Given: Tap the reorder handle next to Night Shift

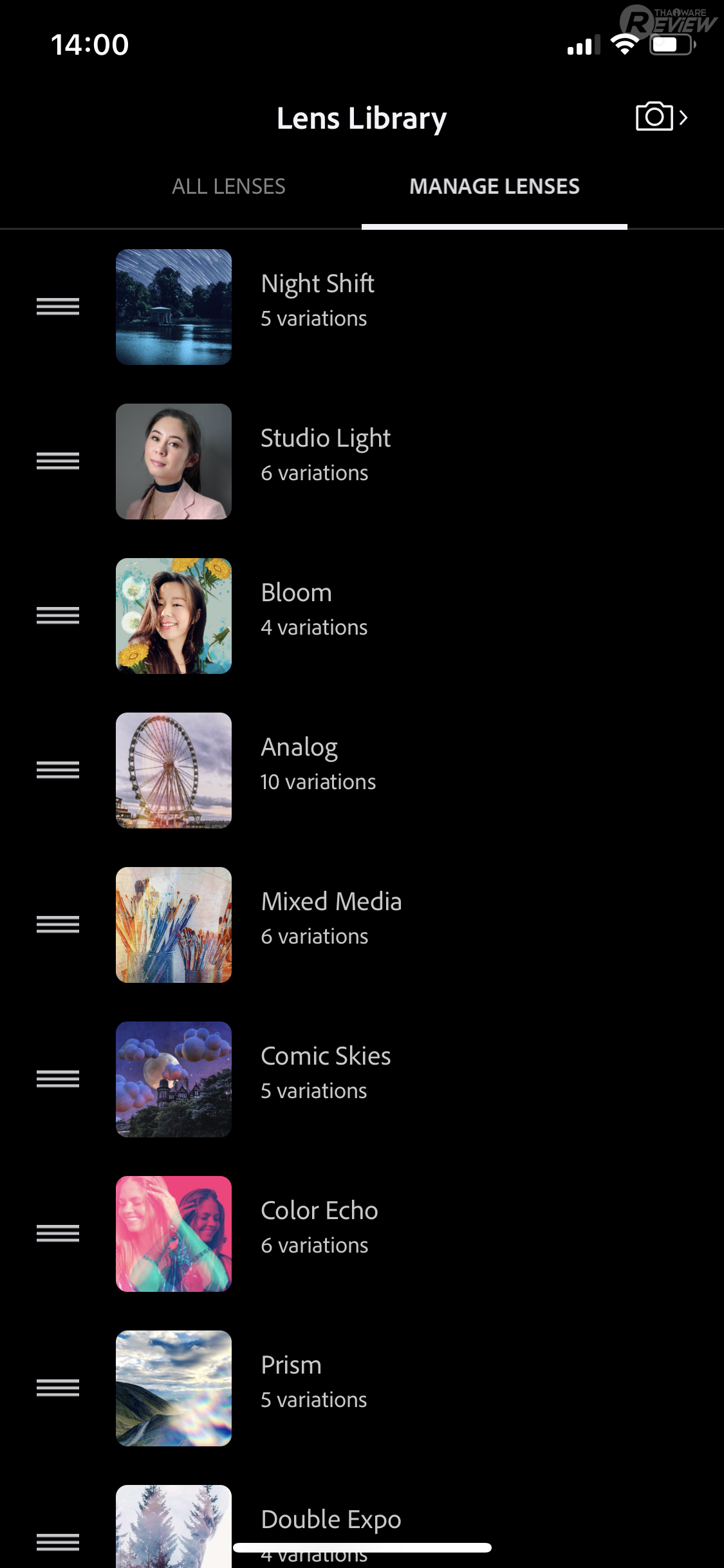Looking at the screenshot, I should [58, 307].
